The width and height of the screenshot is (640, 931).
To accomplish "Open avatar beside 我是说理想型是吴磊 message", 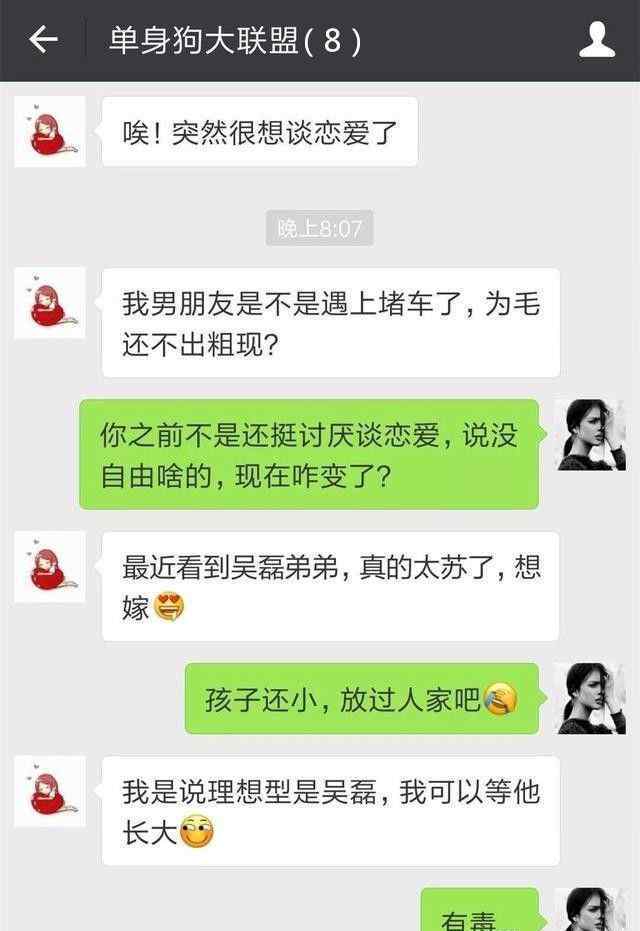I will click(50, 791).
